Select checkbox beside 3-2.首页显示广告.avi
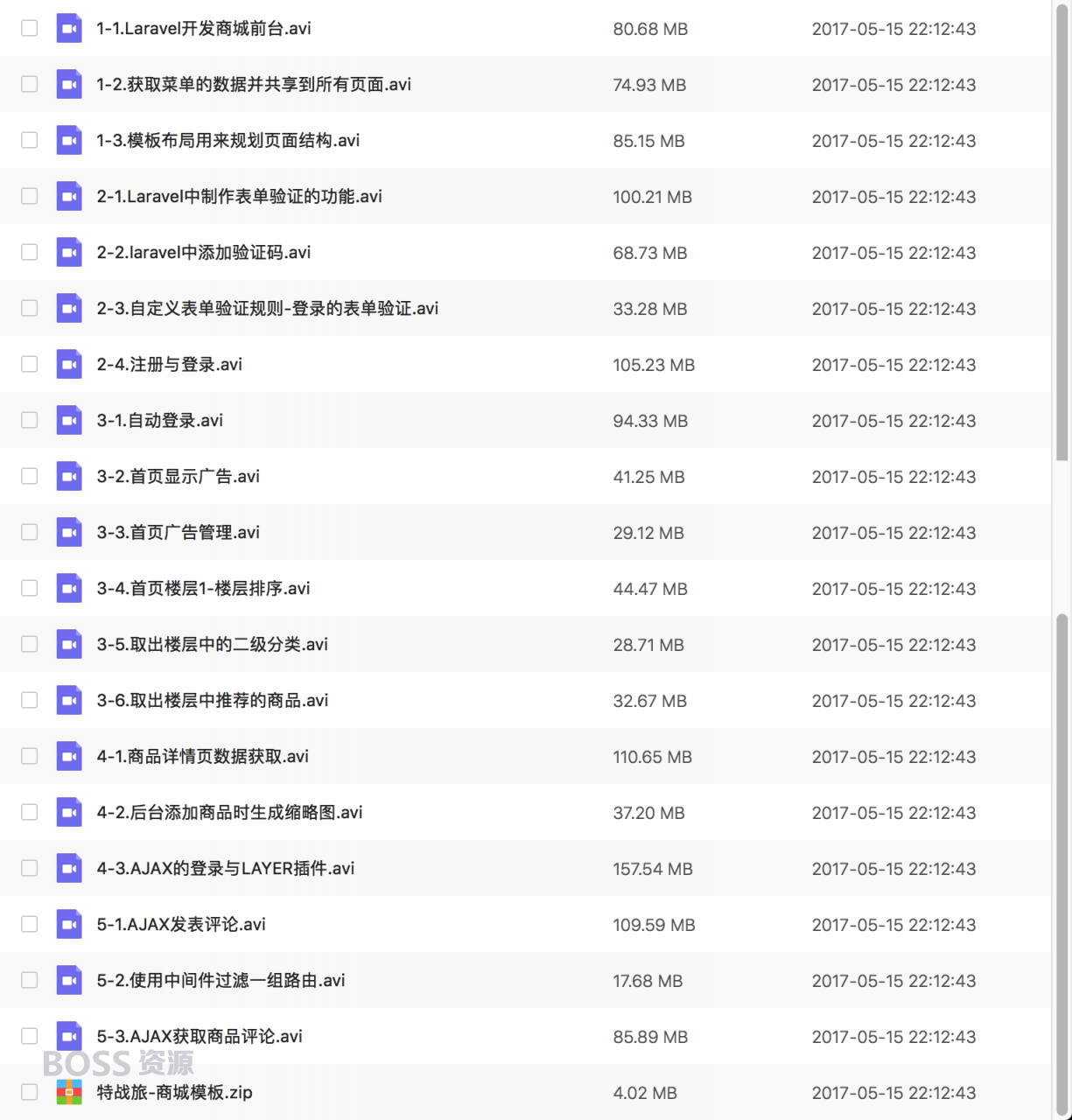 (29, 476)
